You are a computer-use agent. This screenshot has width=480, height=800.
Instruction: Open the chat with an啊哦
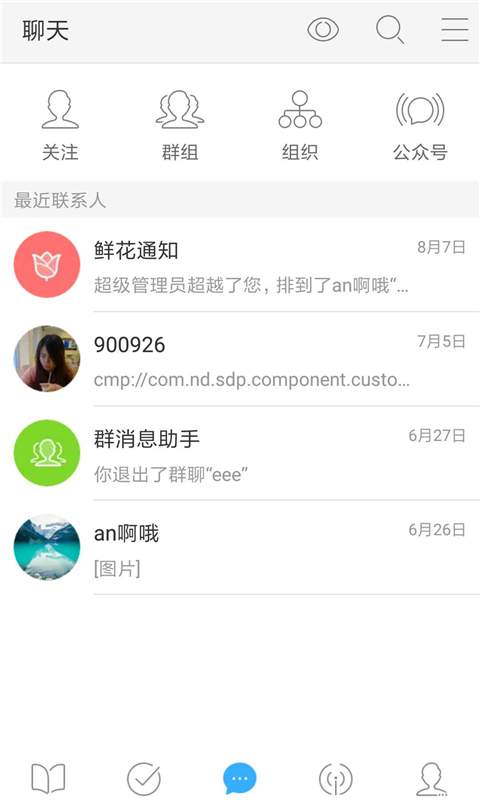point(240,547)
